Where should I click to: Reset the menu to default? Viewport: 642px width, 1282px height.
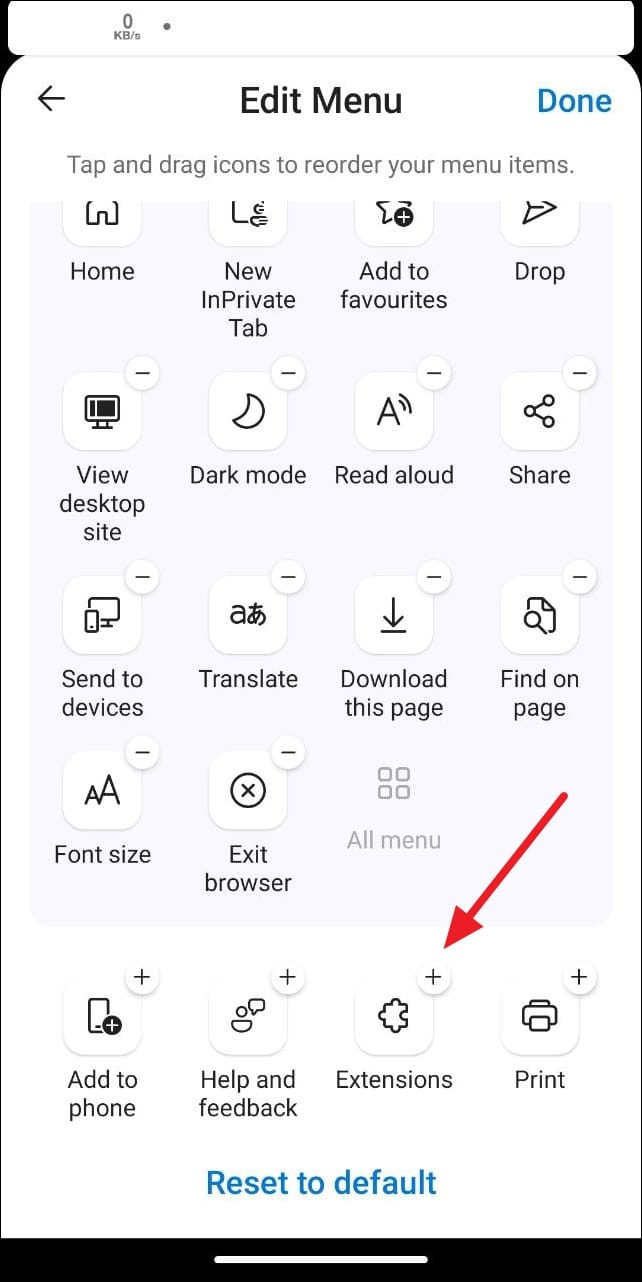pyautogui.click(x=321, y=1182)
